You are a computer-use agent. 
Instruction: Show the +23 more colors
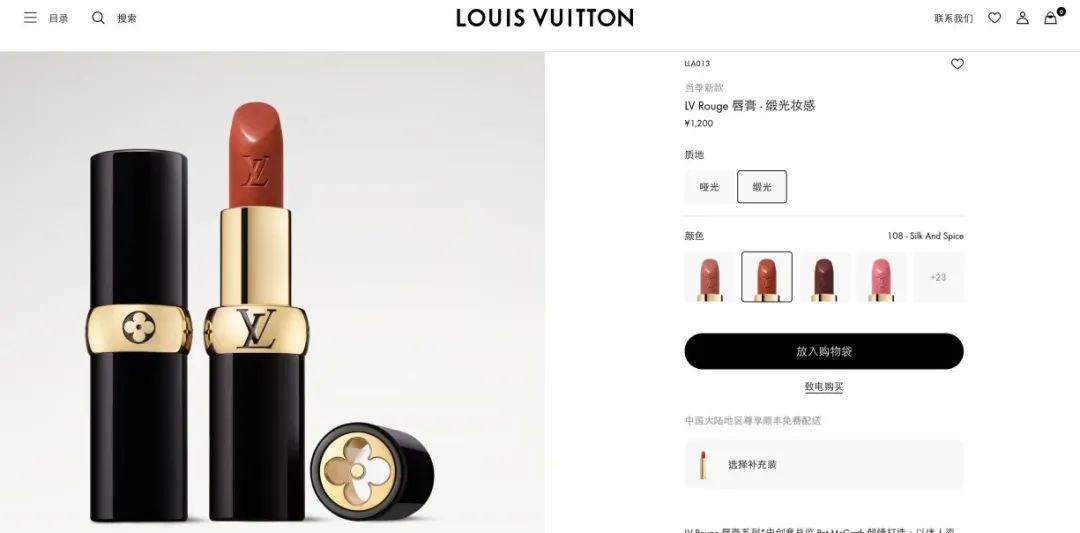click(938, 277)
